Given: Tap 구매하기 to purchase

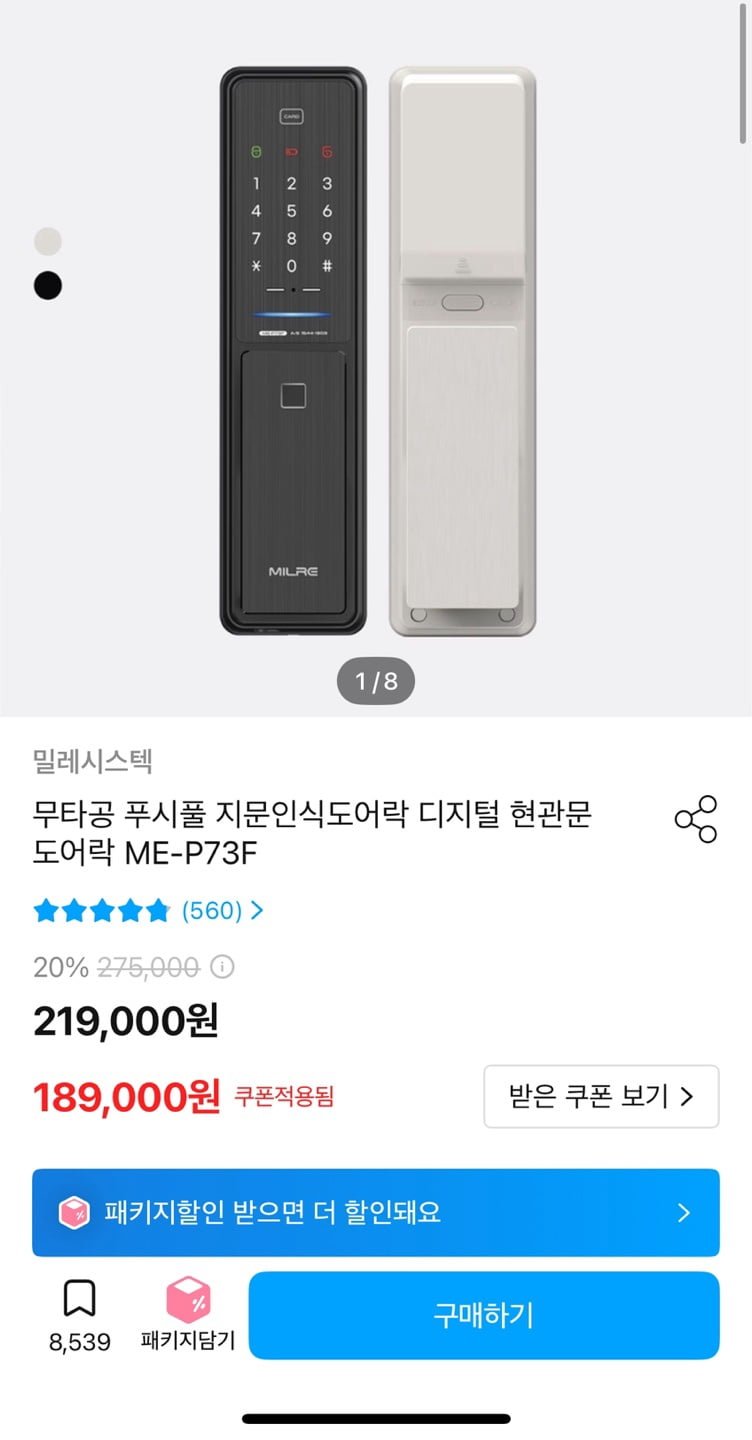Looking at the screenshot, I should tap(484, 1315).
